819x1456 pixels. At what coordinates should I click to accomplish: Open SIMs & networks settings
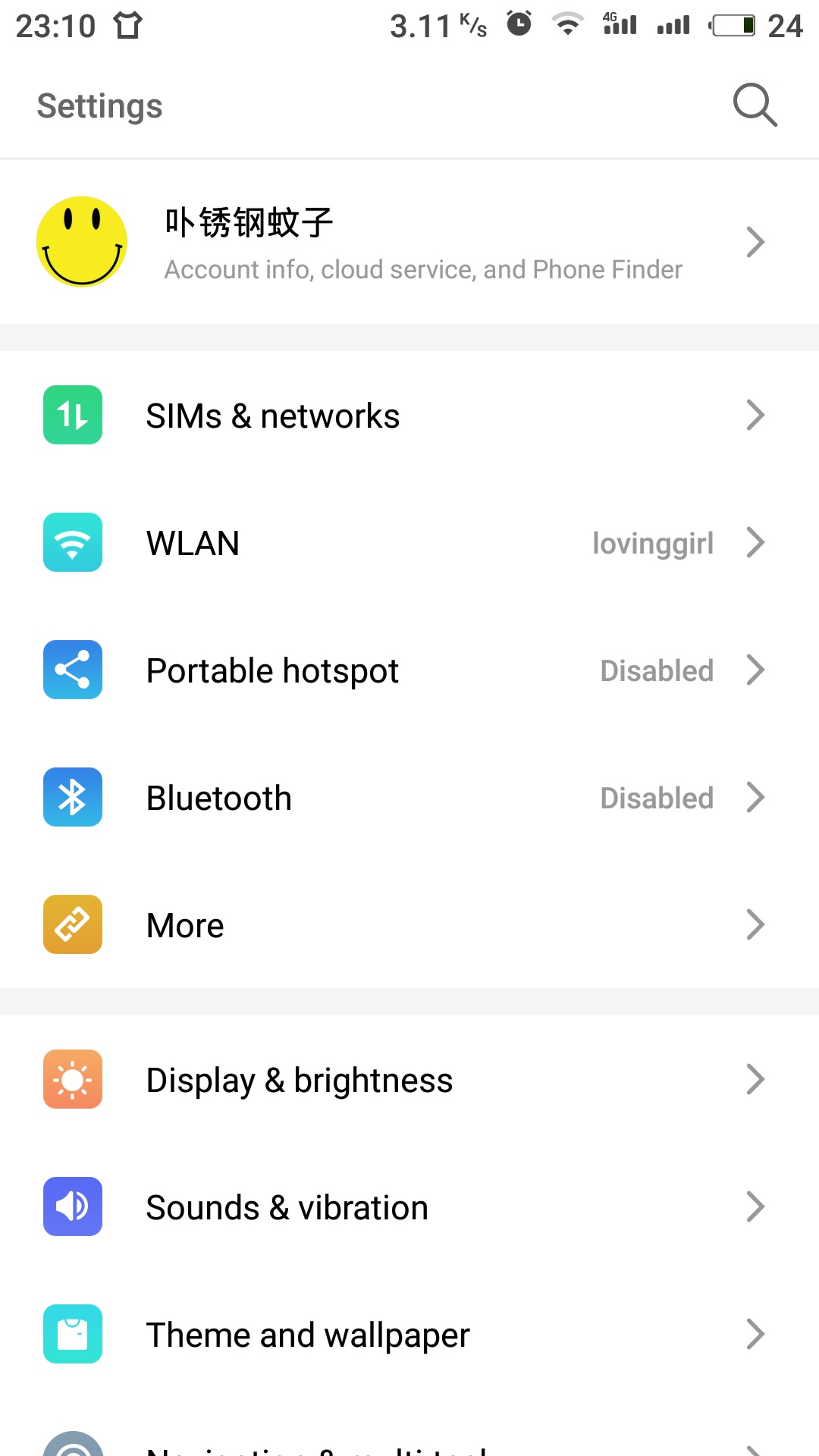[x=409, y=416]
